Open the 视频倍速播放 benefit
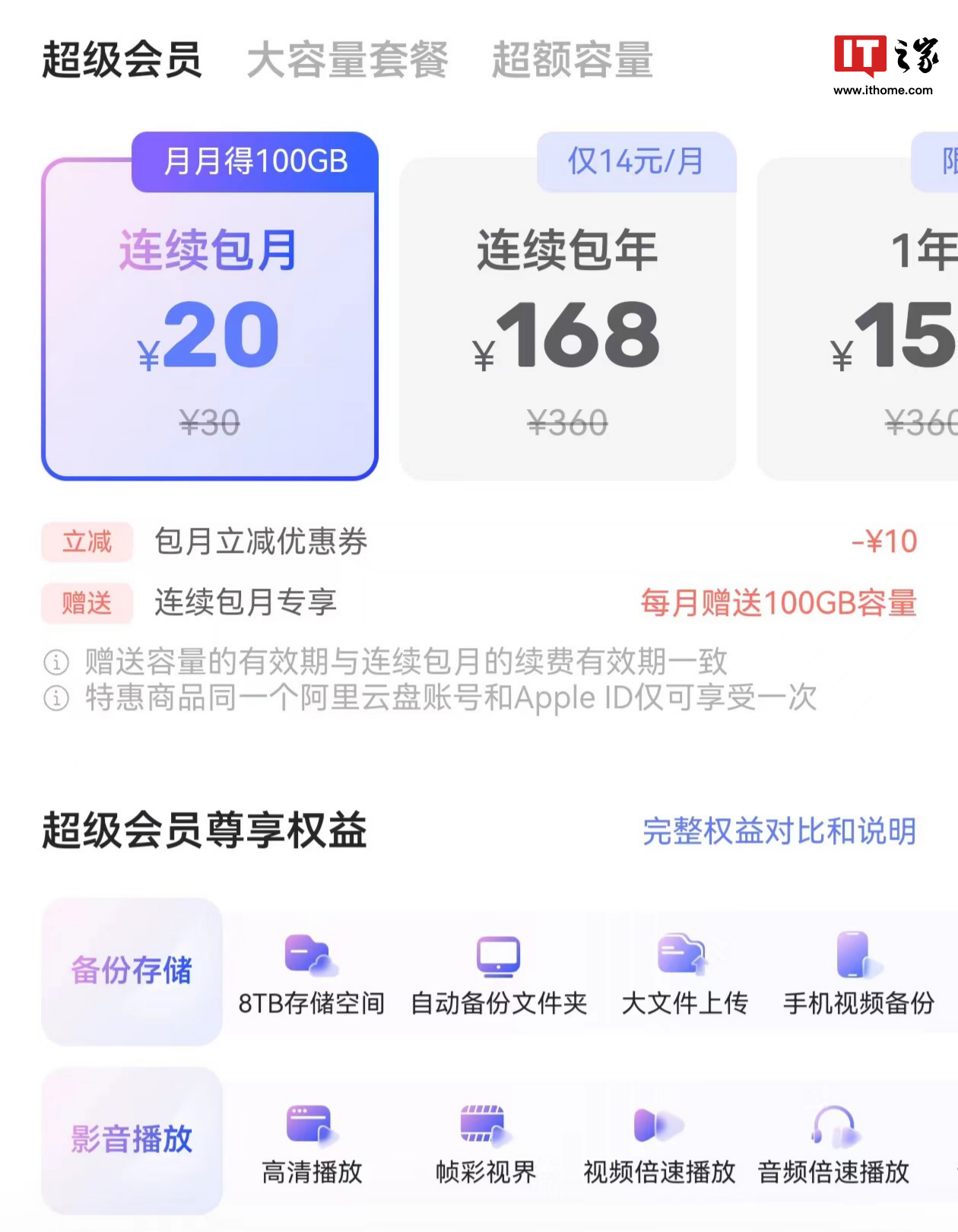958x1232 pixels. point(659,1143)
